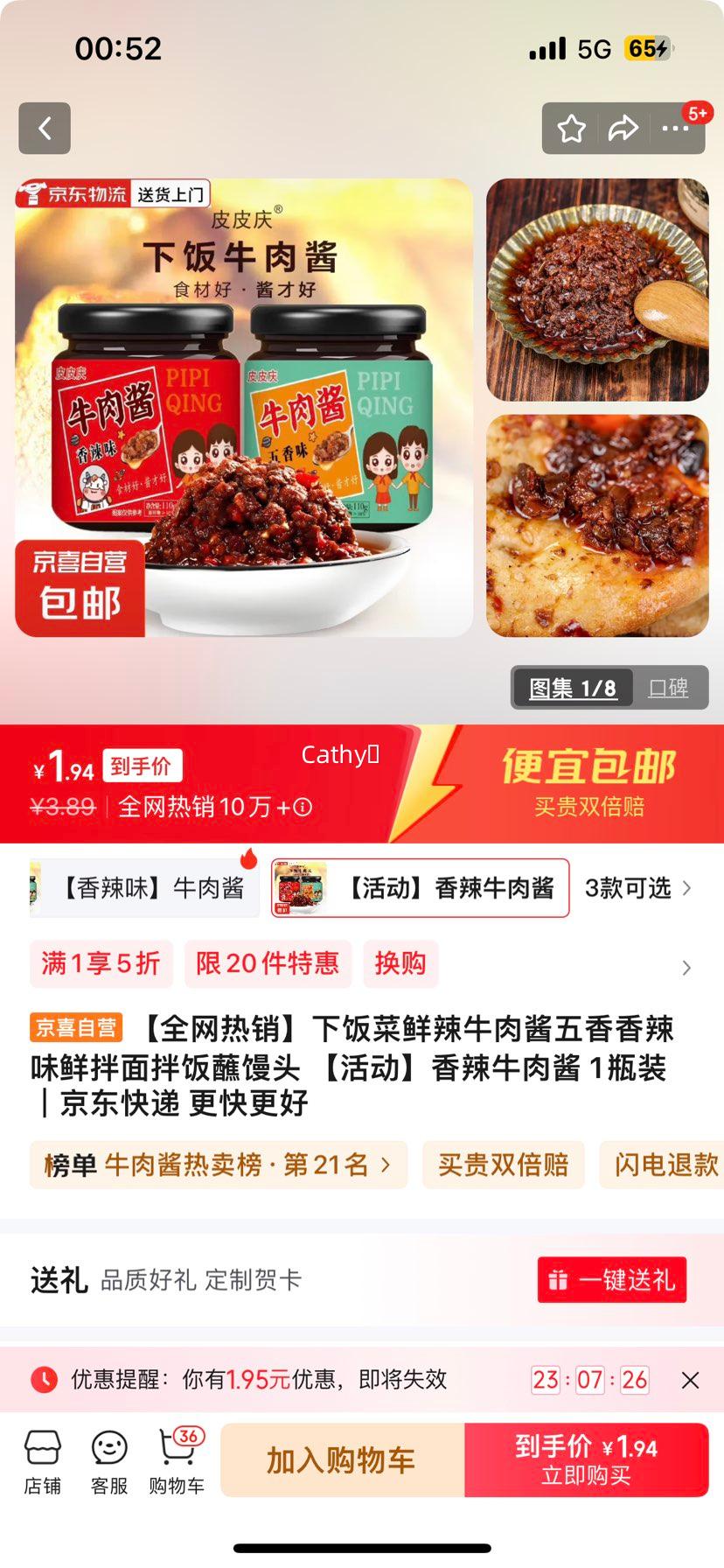Dismiss the 优惠提醒 coupon reminder bar
Viewport: 724px width, 1568px height.
[691, 1380]
